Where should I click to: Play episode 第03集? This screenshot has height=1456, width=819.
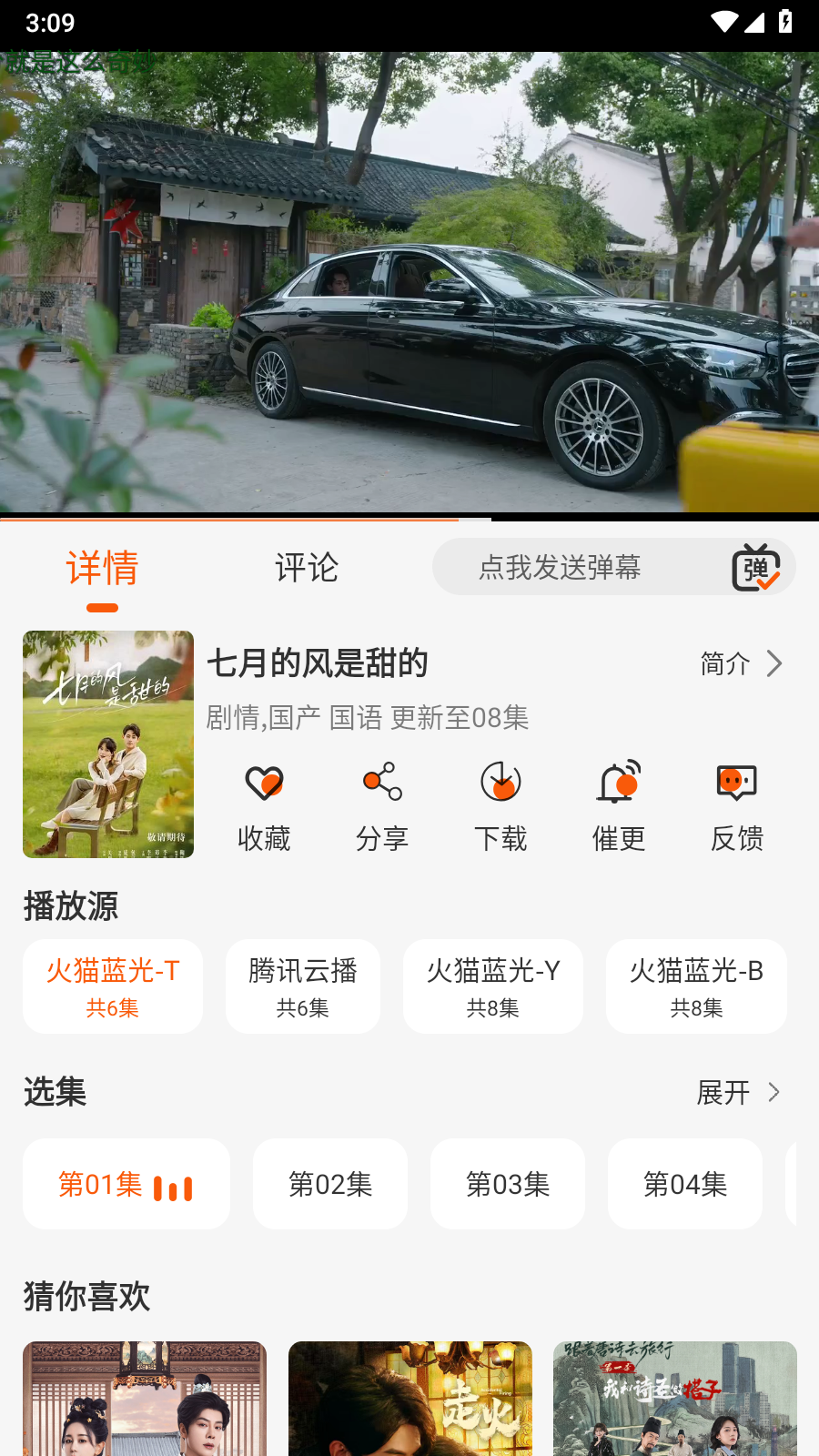coord(508,1184)
